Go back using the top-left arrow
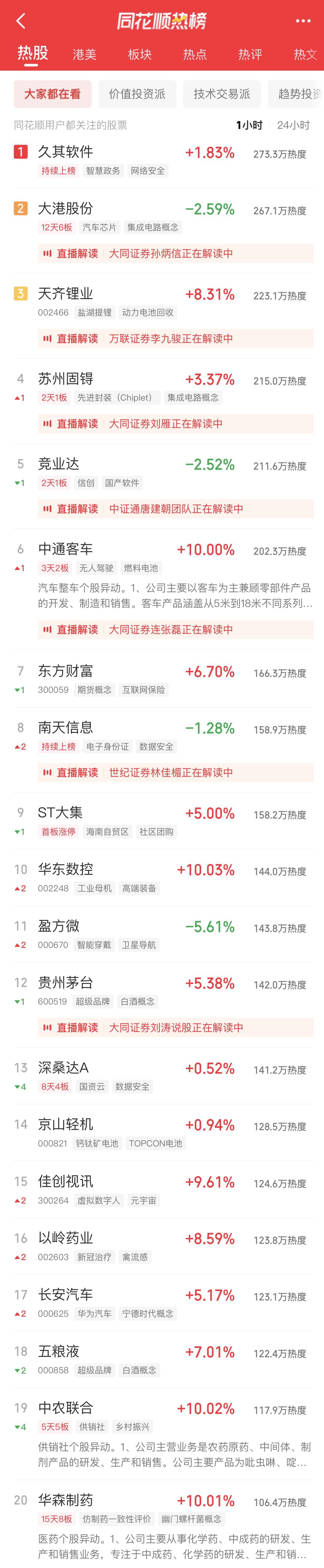324x1568 pixels. [x=21, y=21]
